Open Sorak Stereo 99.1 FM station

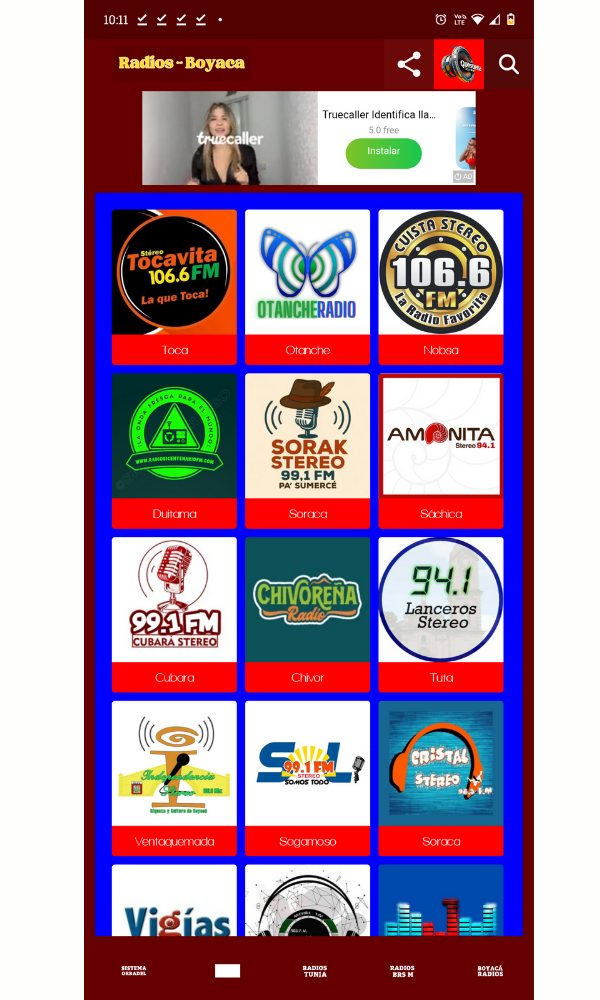(307, 451)
